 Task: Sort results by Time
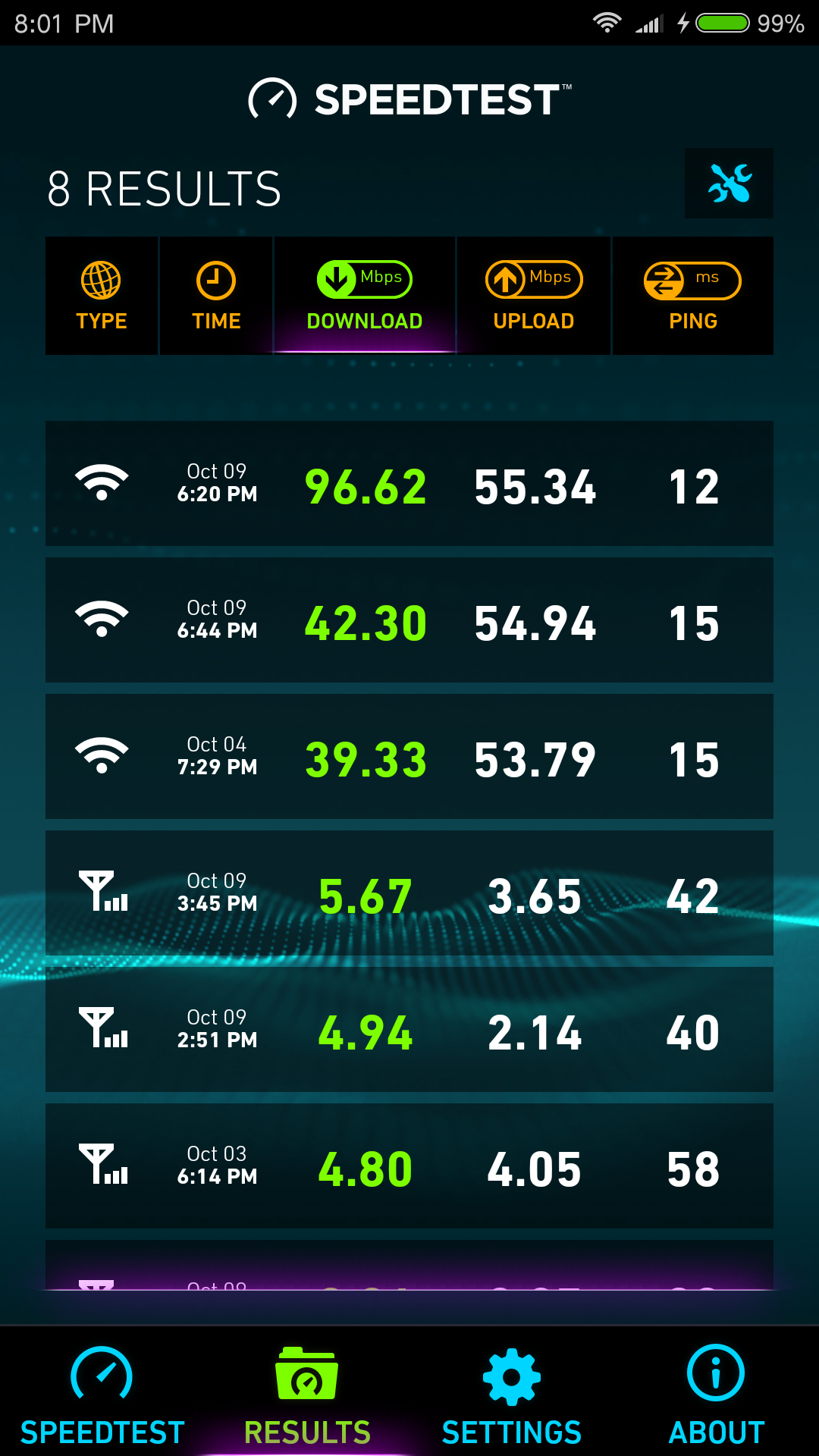pos(216,296)
